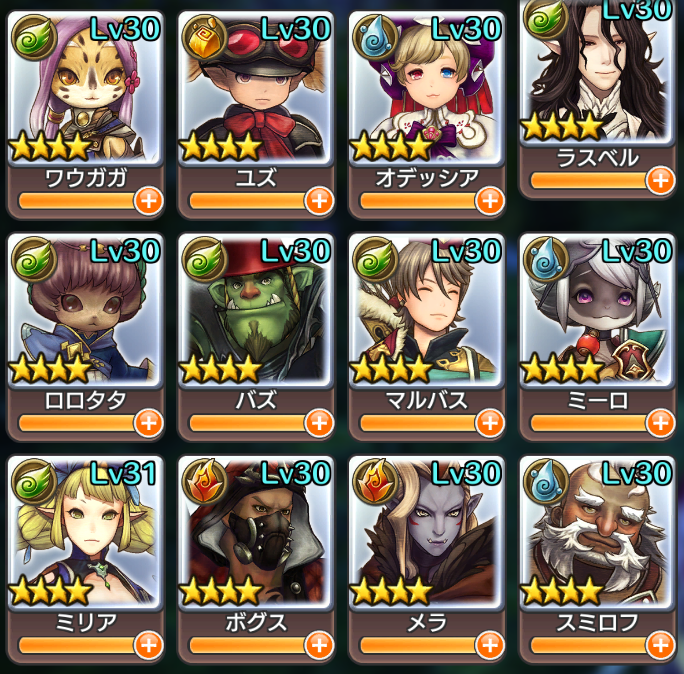The height and width of the screenshot is (674, 684).
Task: Choose the マルバス character card
Action: (x=426, y=312)
